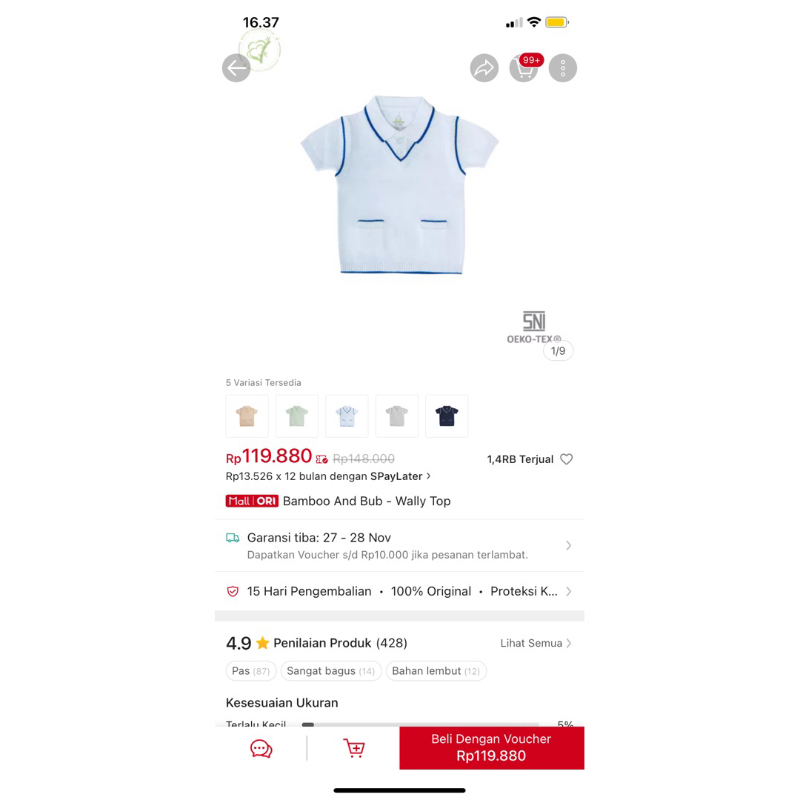The height and width of the screenshot is (800, 800).
Task: Open the shopping cart
Action: coord(523,68)
